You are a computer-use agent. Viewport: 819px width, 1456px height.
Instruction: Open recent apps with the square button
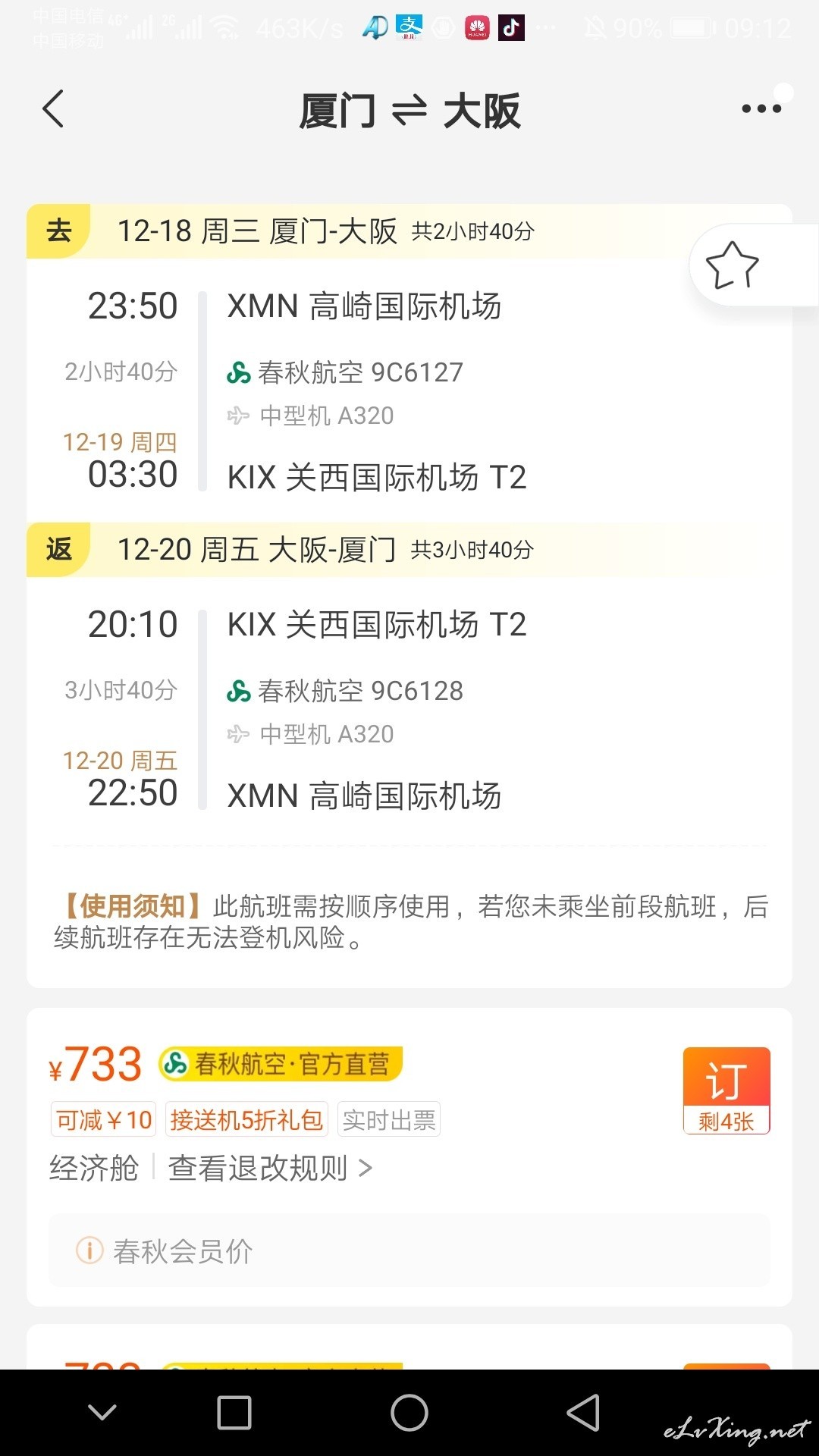coord(234,1413)
